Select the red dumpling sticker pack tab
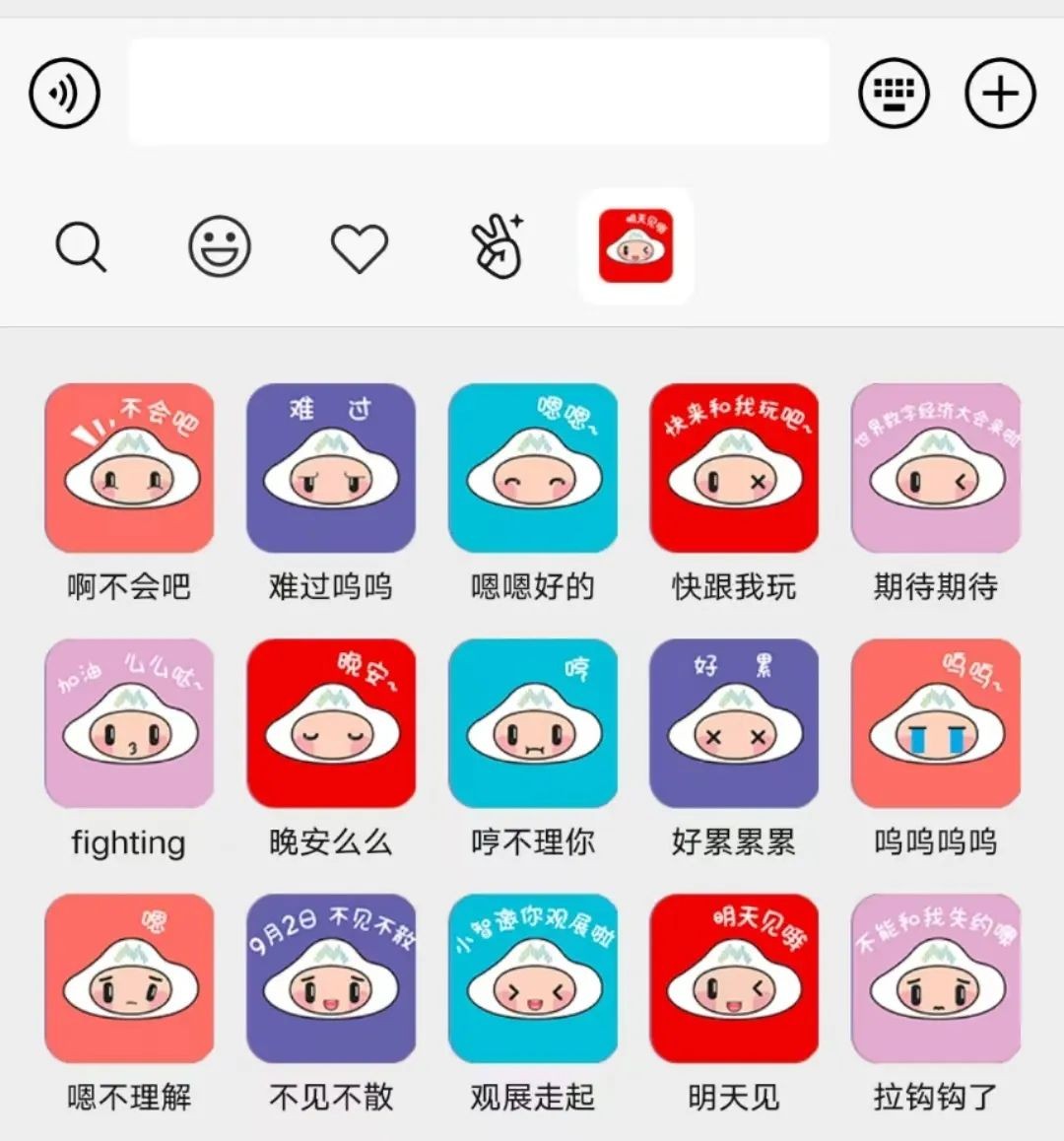The width and height of the screenshot is (1064, 1141). click(x=635, y=246)
